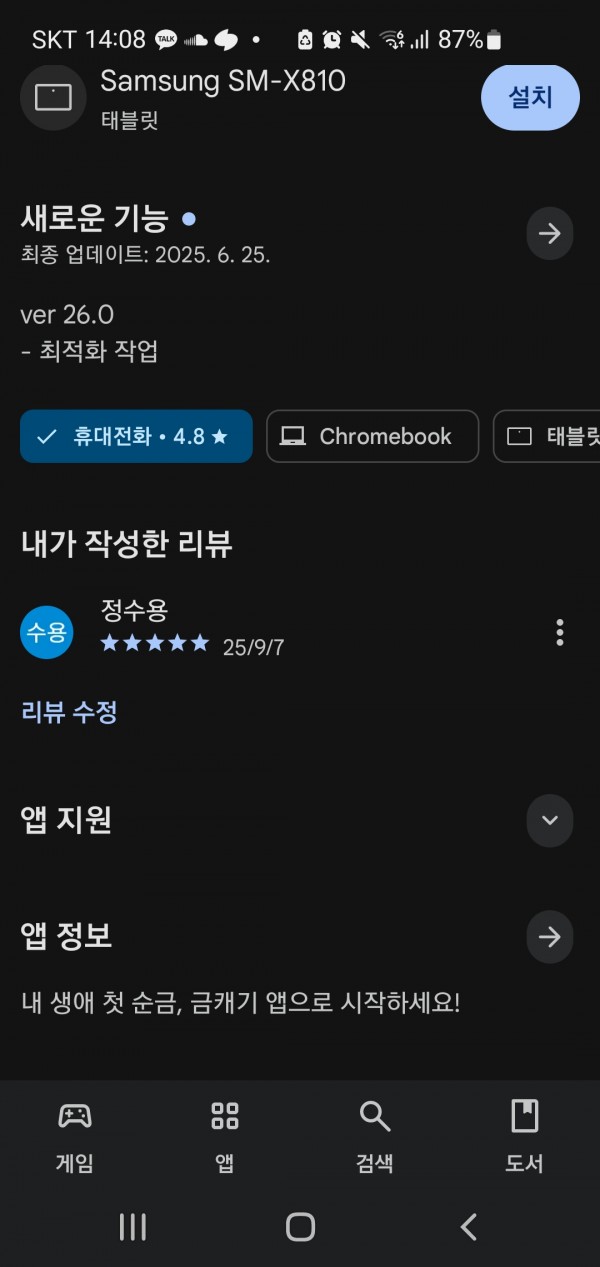
Task: Select the 휴대전화 4.8 rating chip
Action: click(136, 436)
